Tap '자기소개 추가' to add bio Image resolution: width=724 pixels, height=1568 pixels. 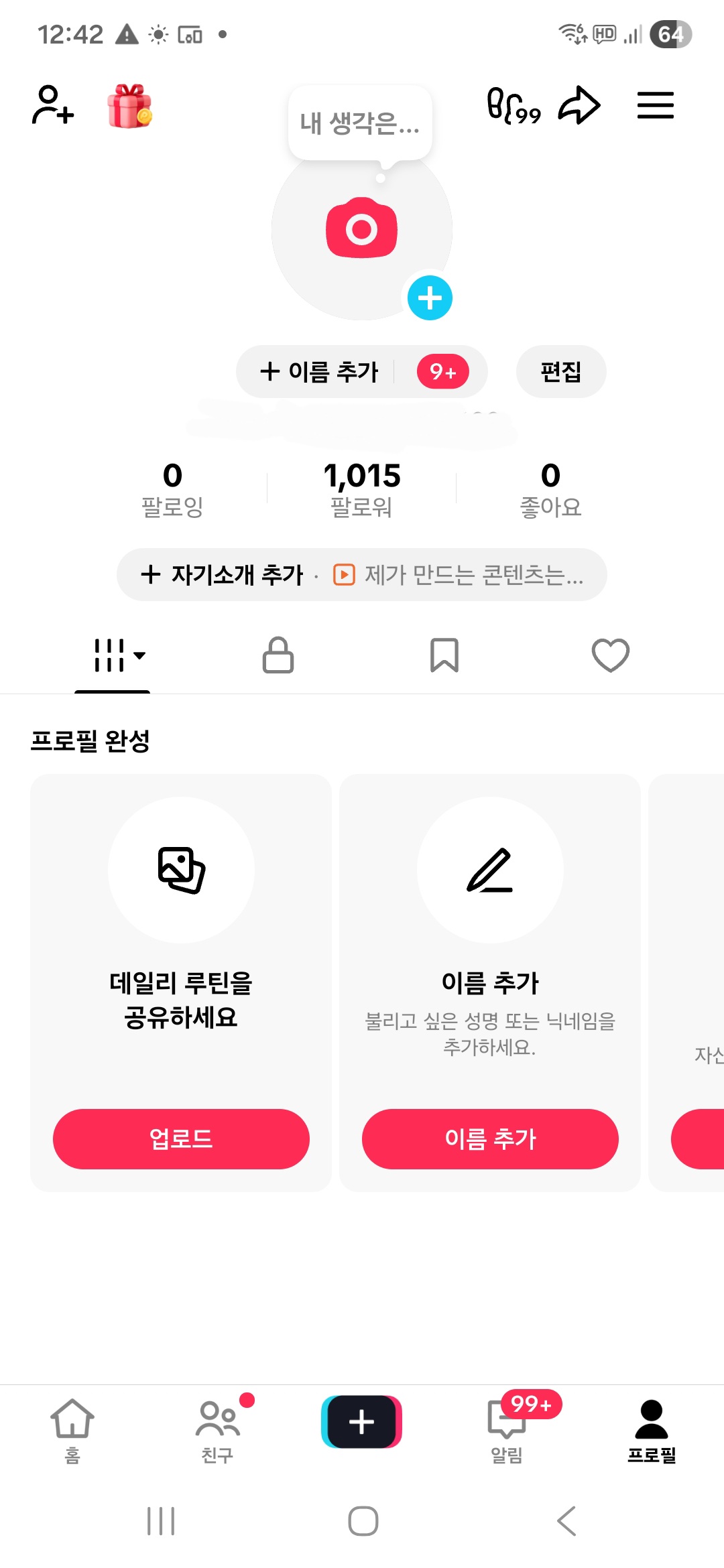(x=222, y=575)
